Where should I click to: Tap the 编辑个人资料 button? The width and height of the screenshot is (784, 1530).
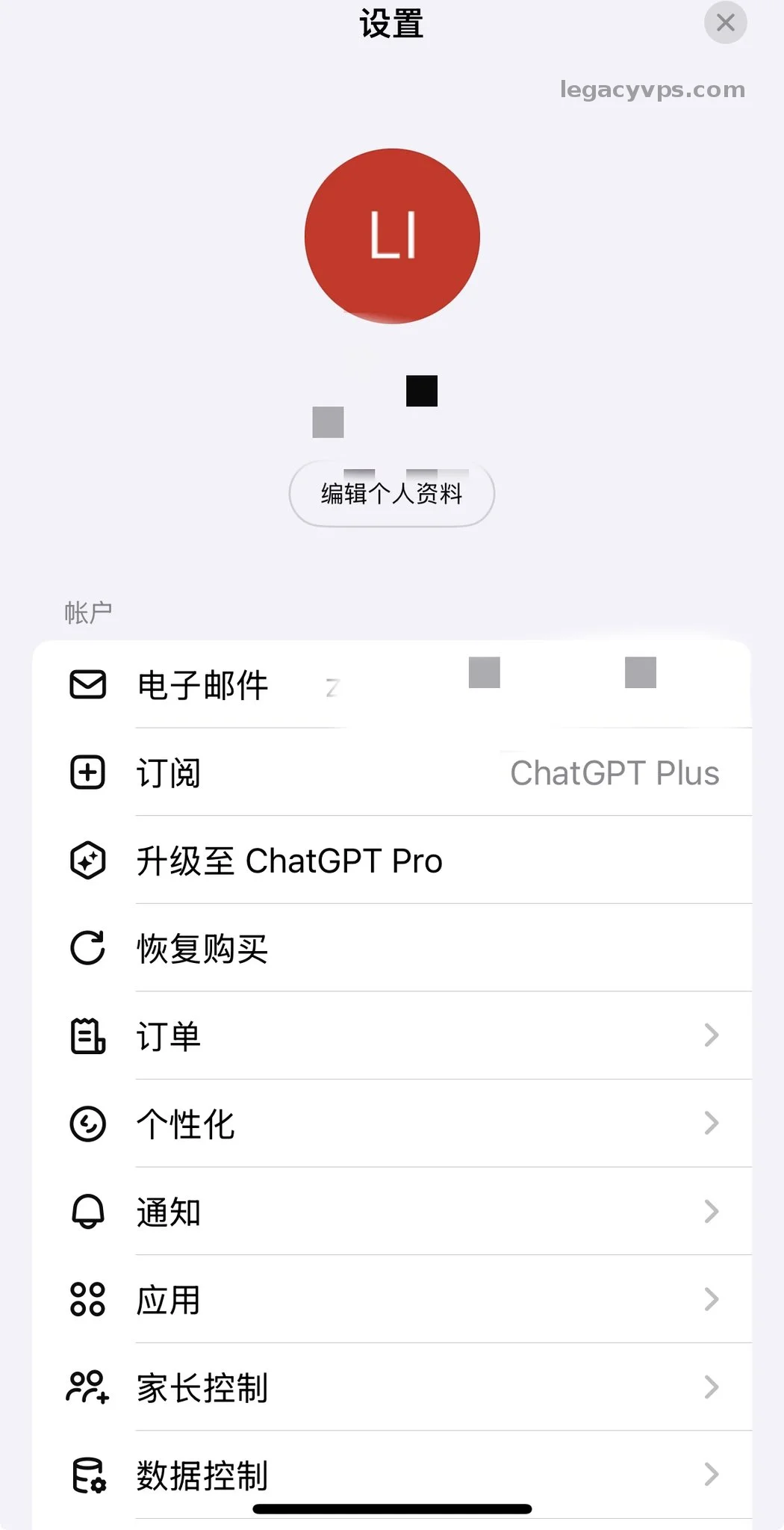coord(391,494)
